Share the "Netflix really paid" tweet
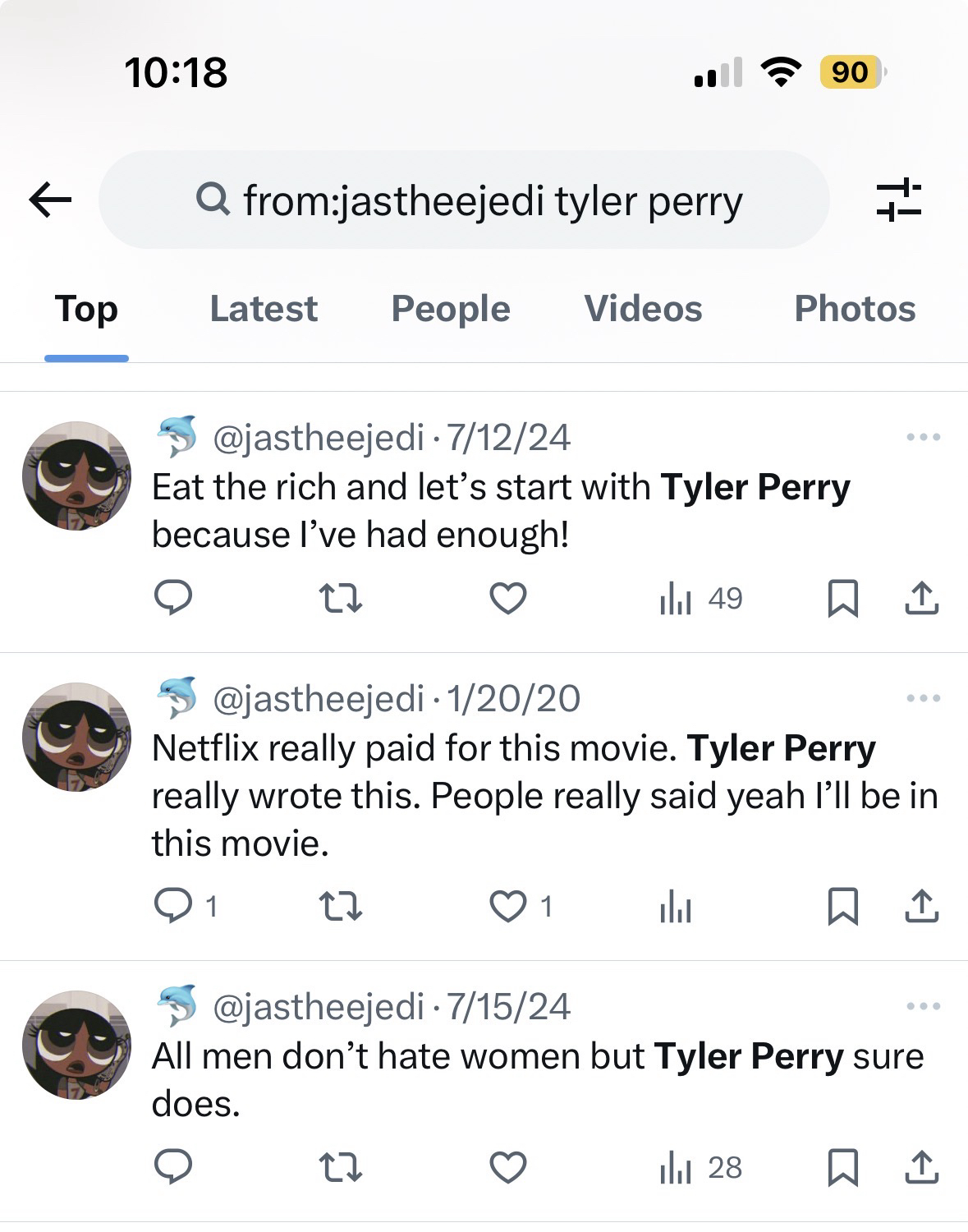This screenshot has width=968, height=1232. coord(921,907)
